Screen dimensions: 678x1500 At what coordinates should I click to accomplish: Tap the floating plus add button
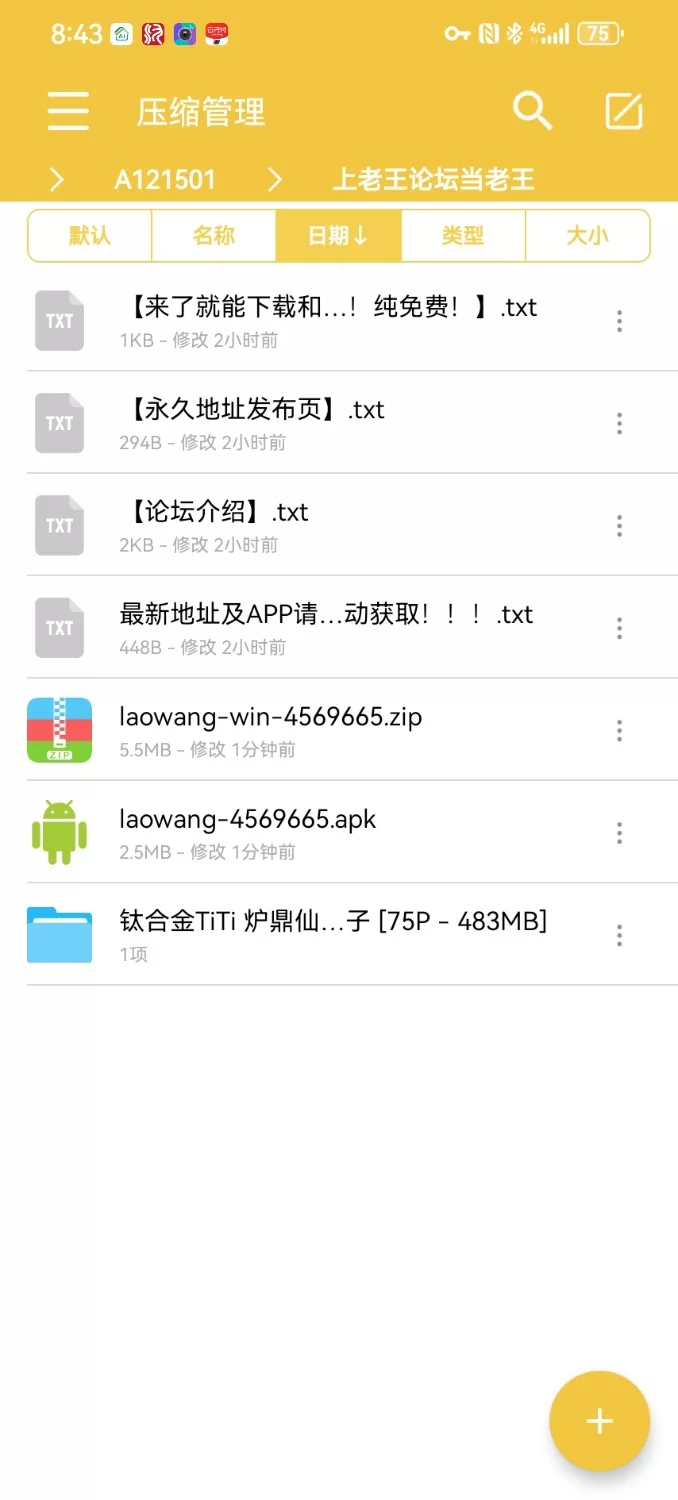[599, 1421]
